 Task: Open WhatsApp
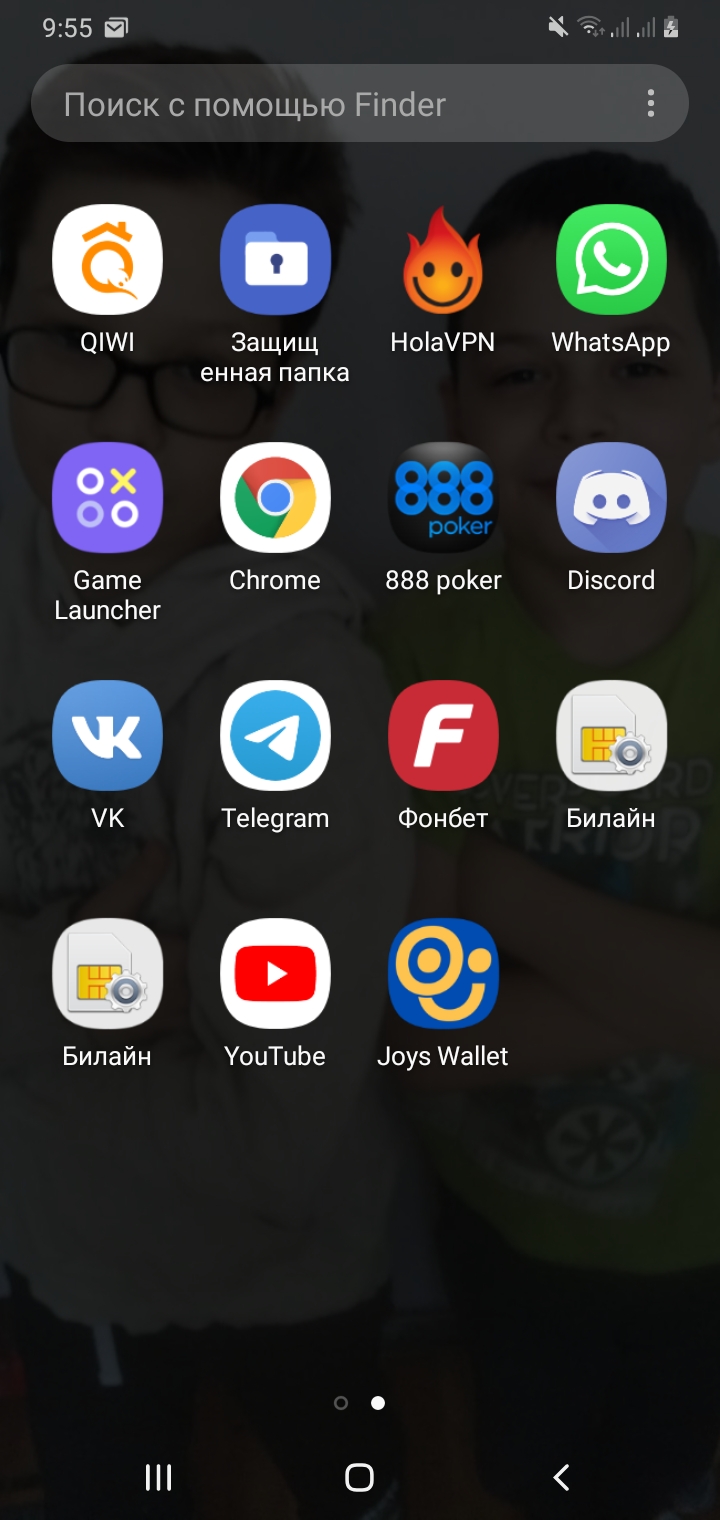611,260
